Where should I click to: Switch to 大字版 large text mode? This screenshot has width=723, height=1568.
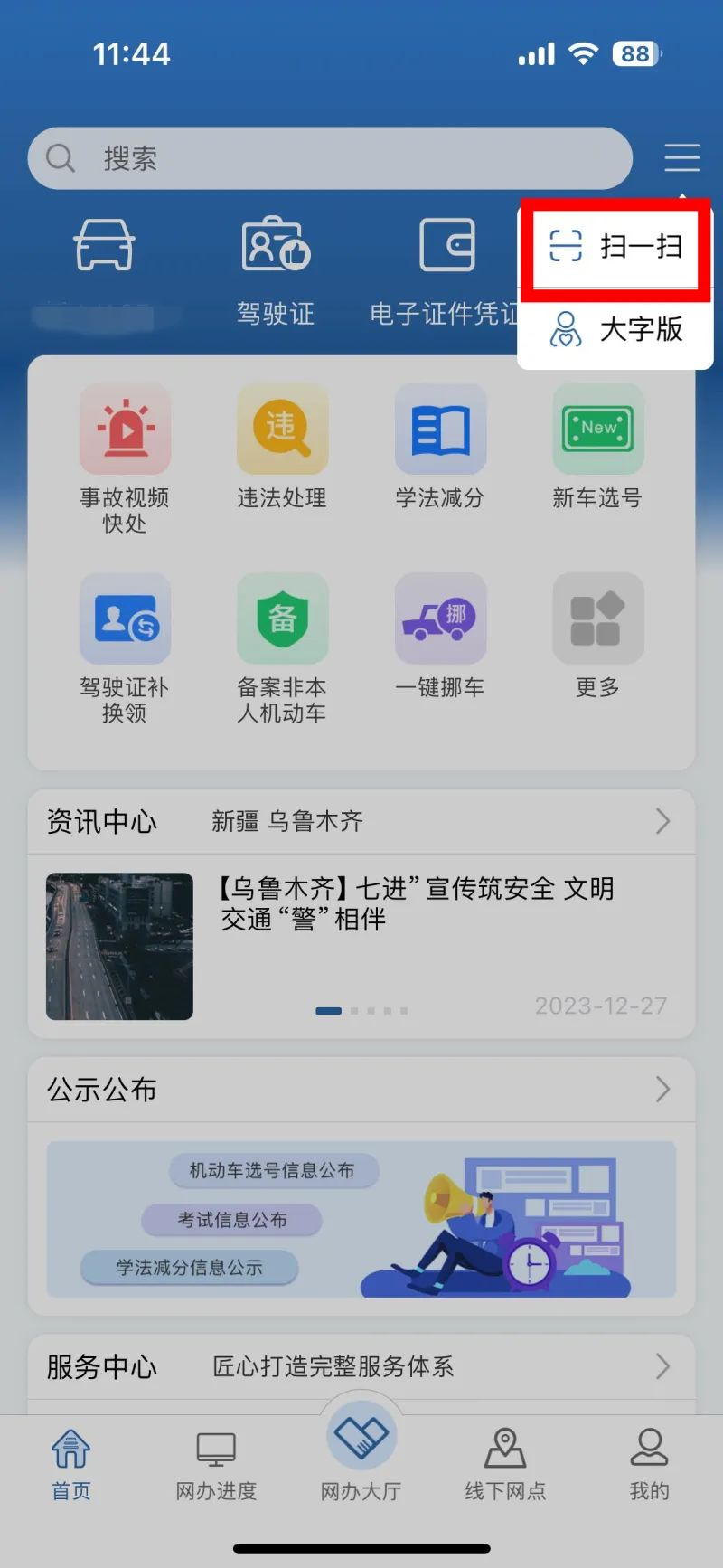(616, 329)
